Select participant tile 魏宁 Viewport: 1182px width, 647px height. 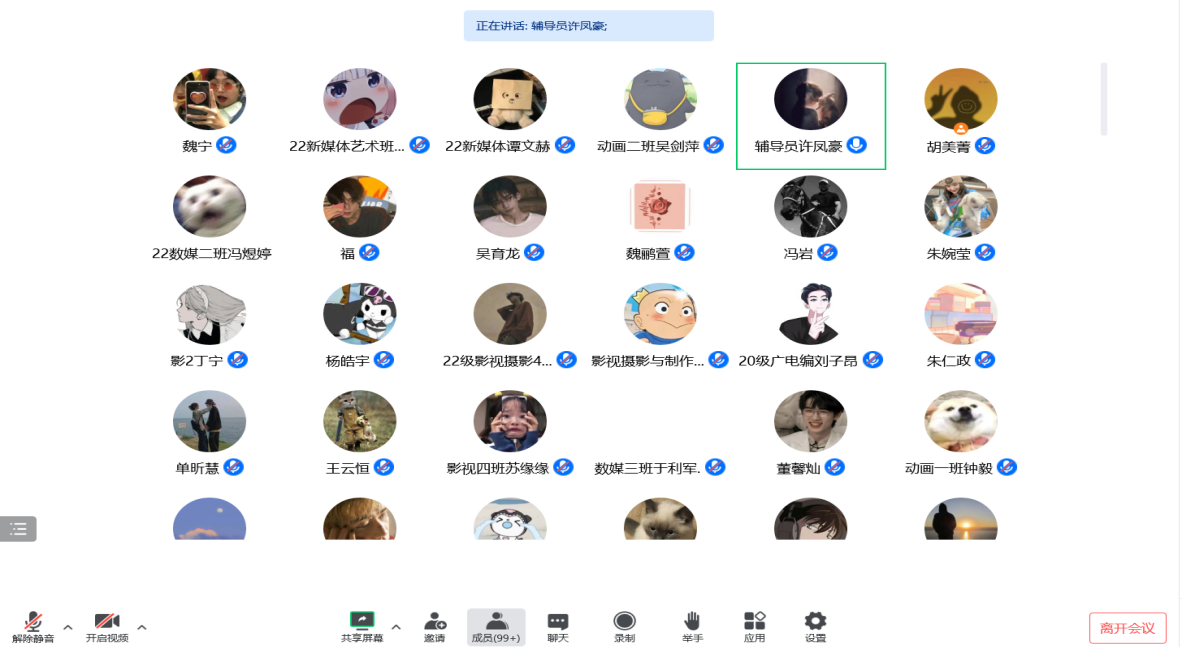(x=209, y=112)
